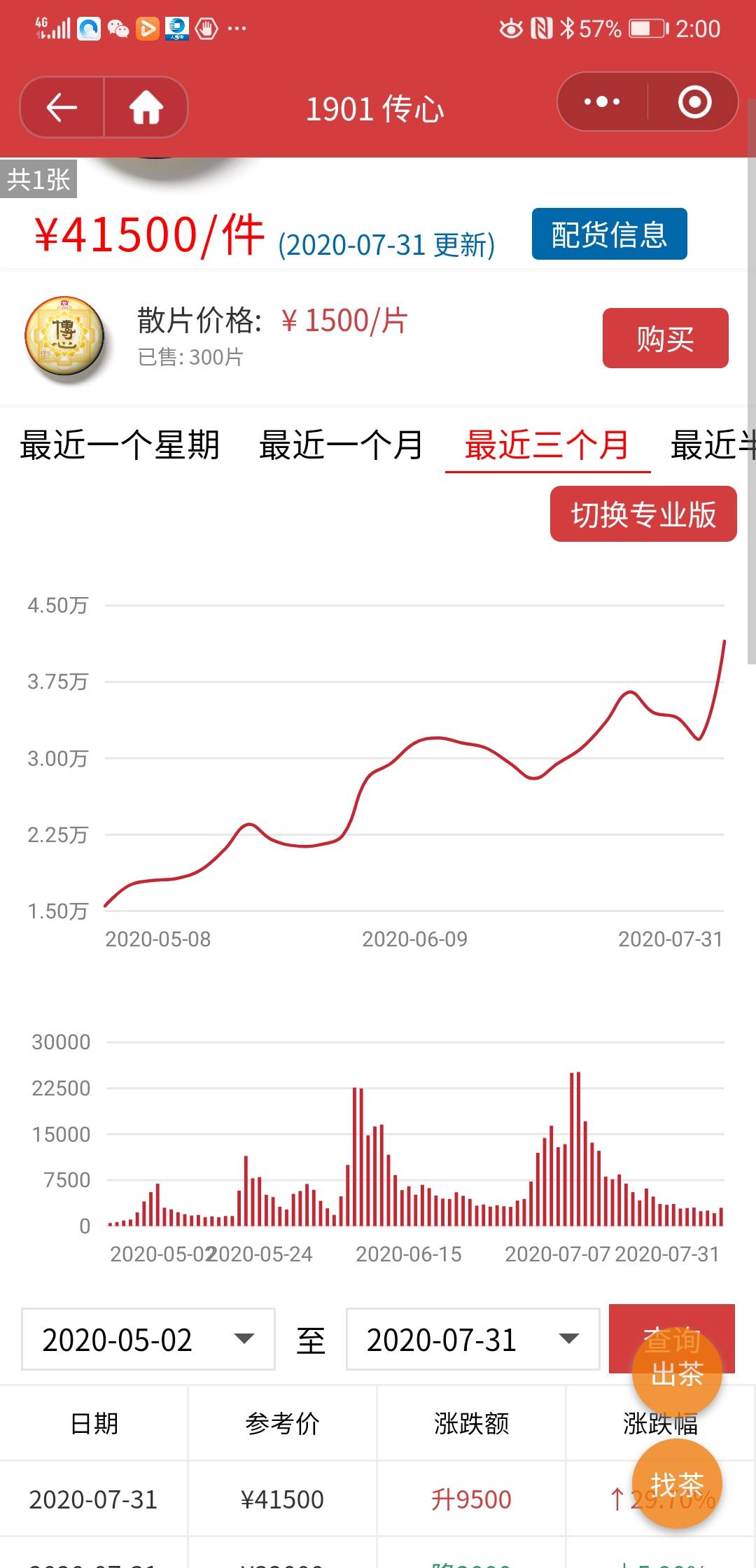756x1568 pixels.
Task: Switch to 最近一个星期 tab
Action: pyautogui.click(x=120, y=445)
